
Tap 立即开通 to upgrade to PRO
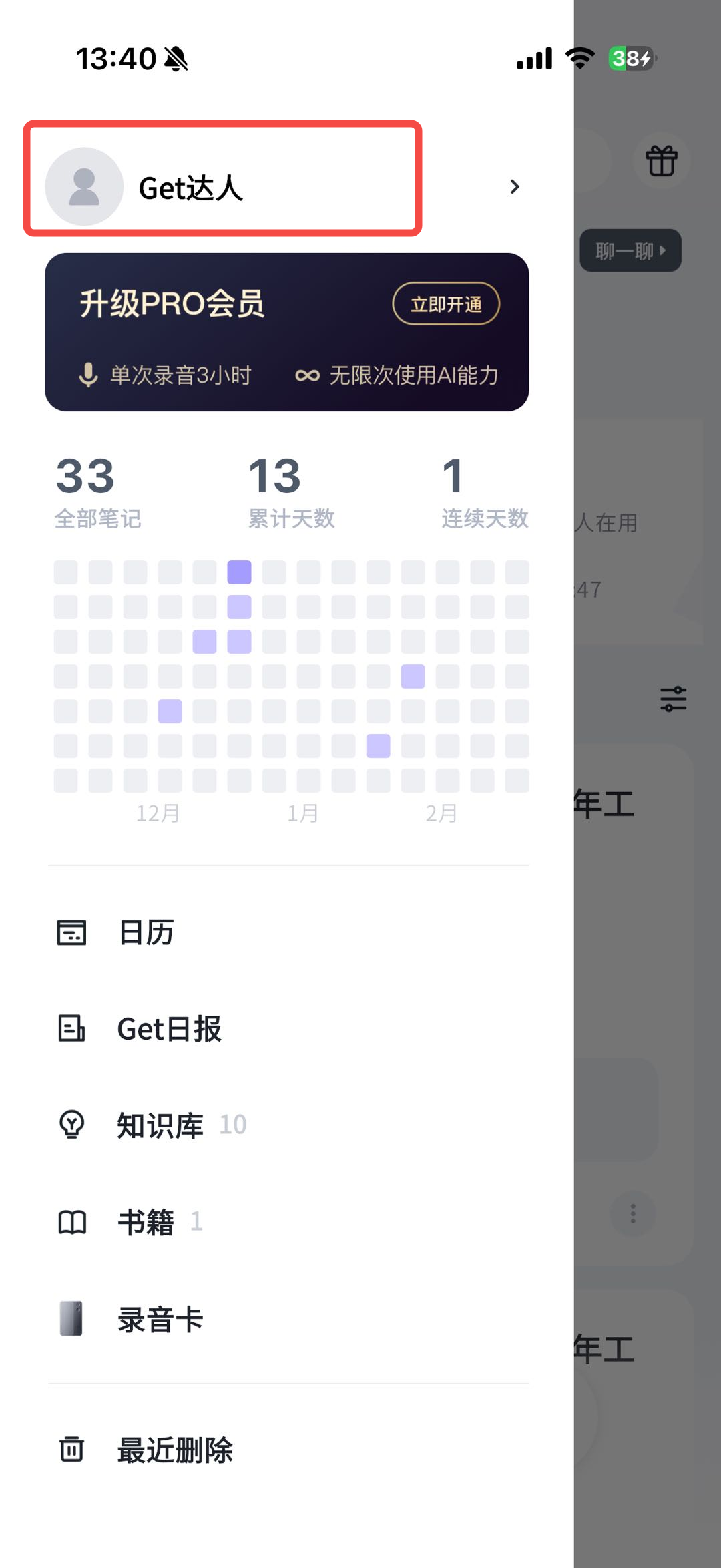tap(446, 304)
